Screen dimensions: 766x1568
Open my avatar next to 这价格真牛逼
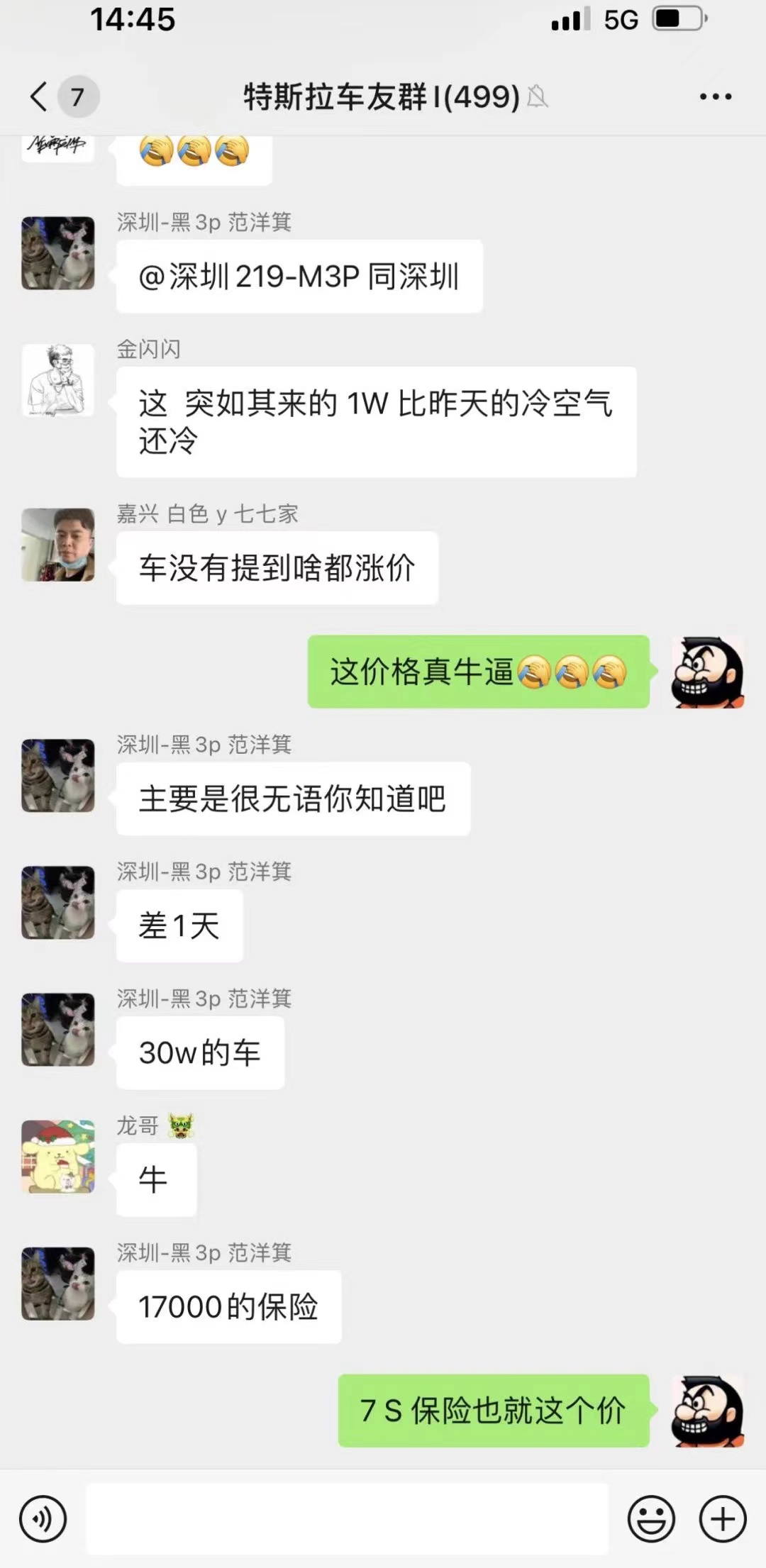pos(707,672)
